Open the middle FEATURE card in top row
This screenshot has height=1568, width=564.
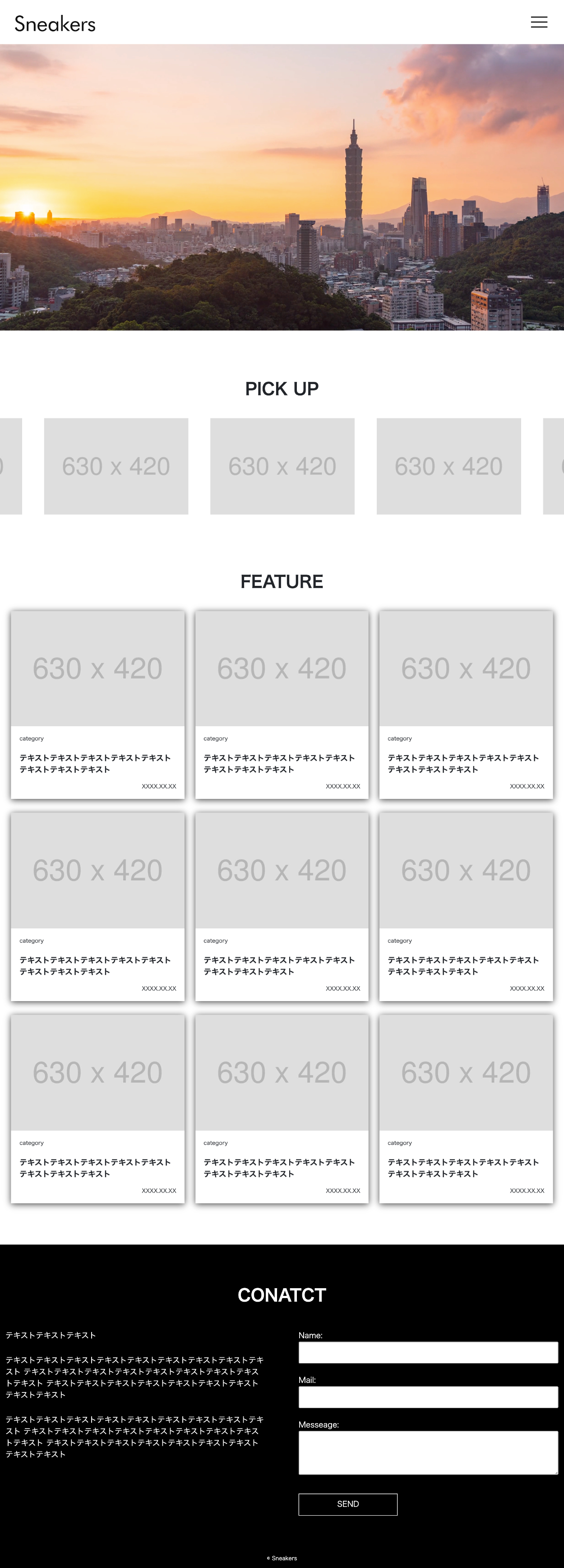pos(282,704)
